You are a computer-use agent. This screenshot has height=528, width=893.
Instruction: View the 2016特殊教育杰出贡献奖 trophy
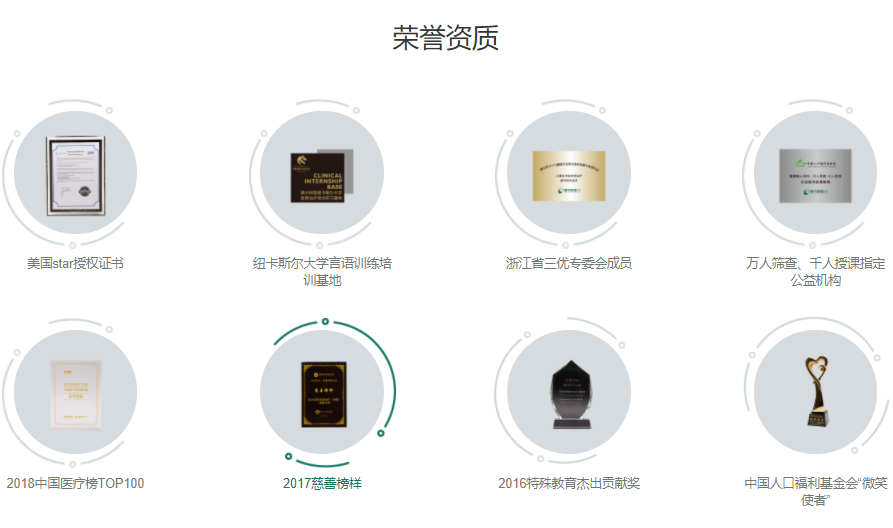(x=569, y=393)
